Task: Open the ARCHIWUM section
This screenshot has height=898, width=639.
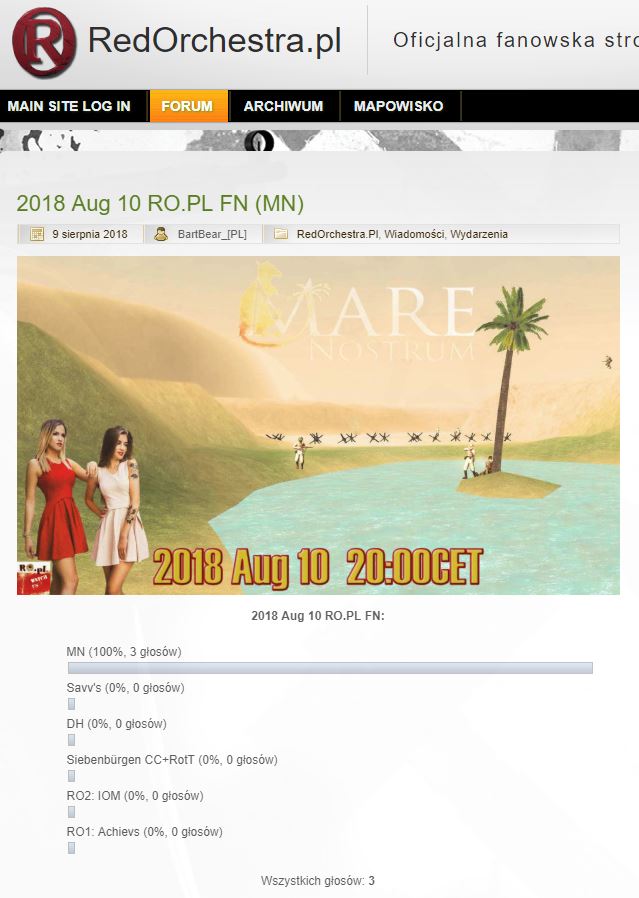Action: [283, 106]
